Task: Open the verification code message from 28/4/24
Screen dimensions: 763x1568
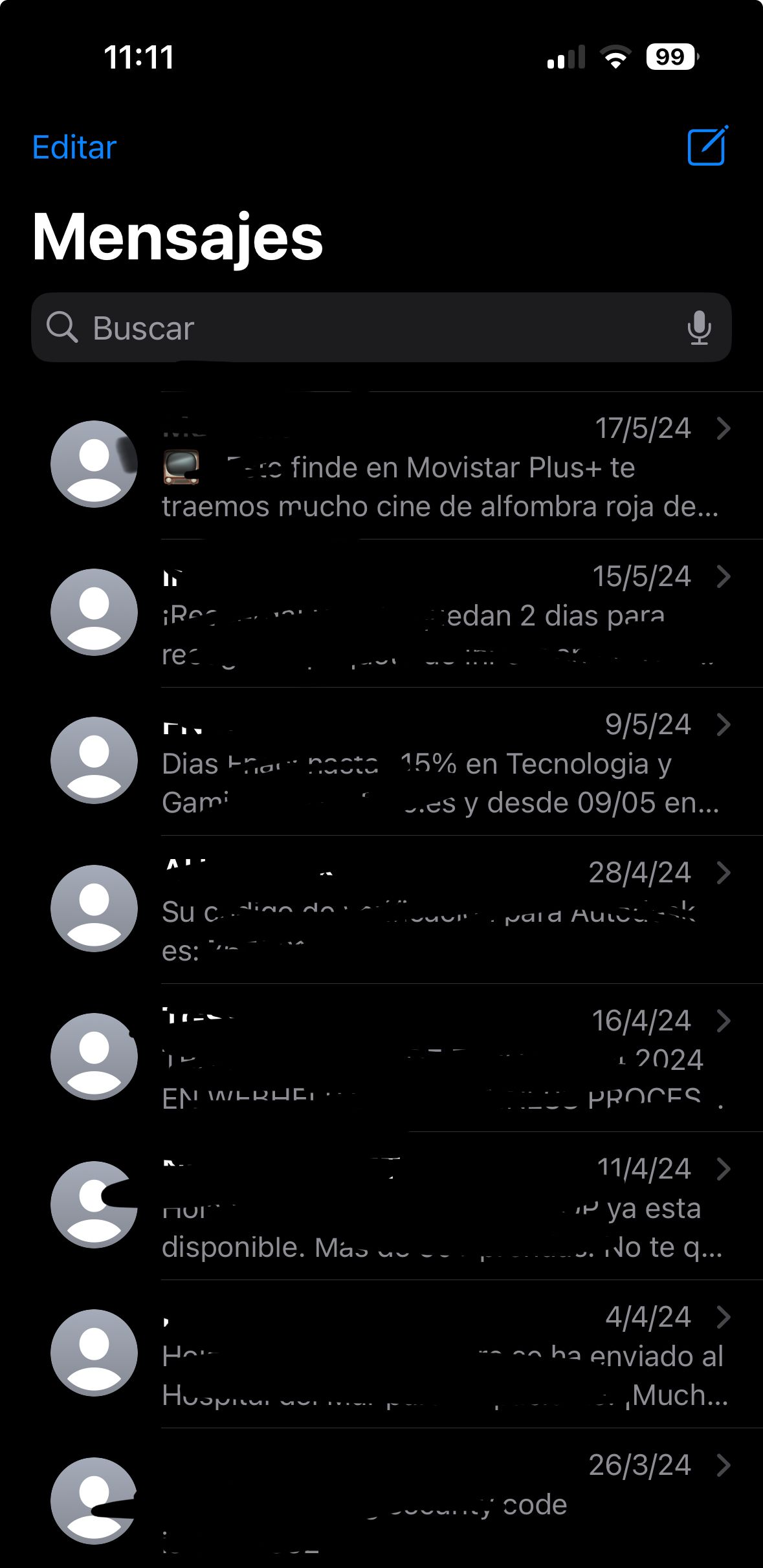Action: click(440, 911)
